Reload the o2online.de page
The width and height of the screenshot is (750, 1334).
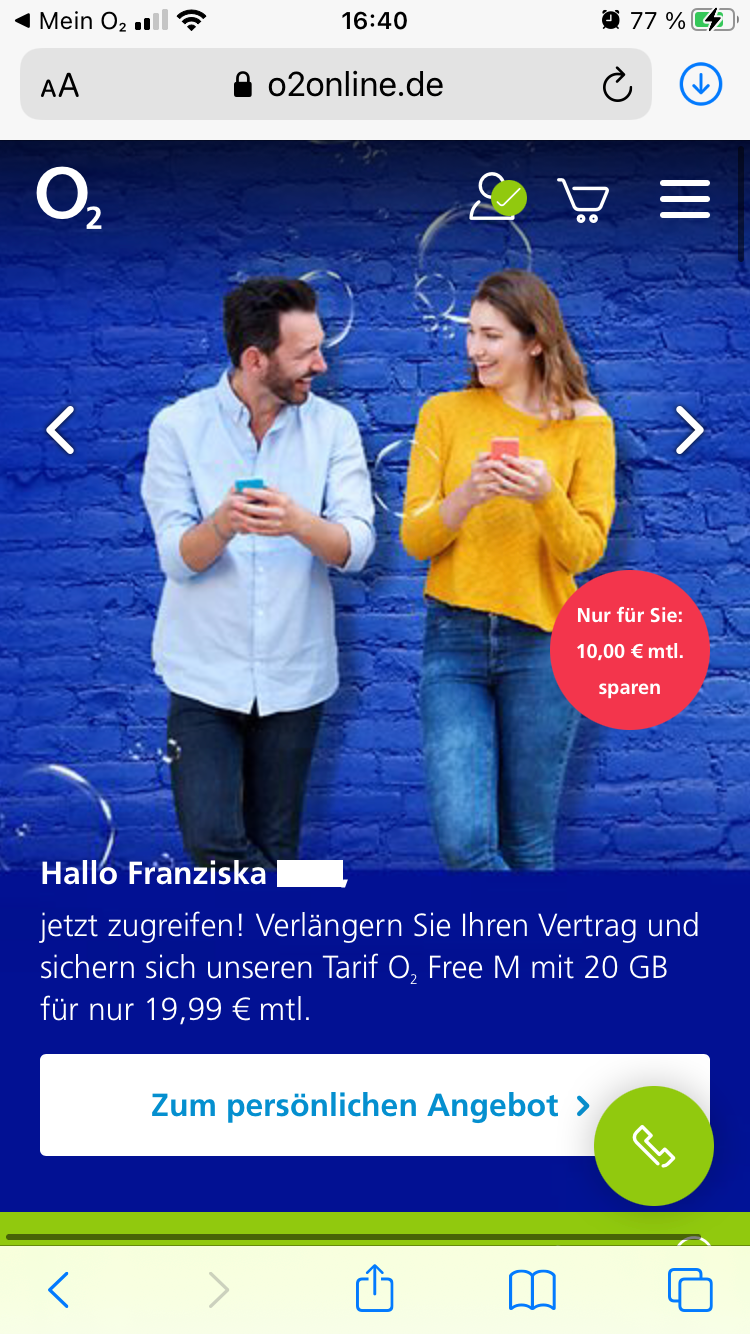[617, 86]
